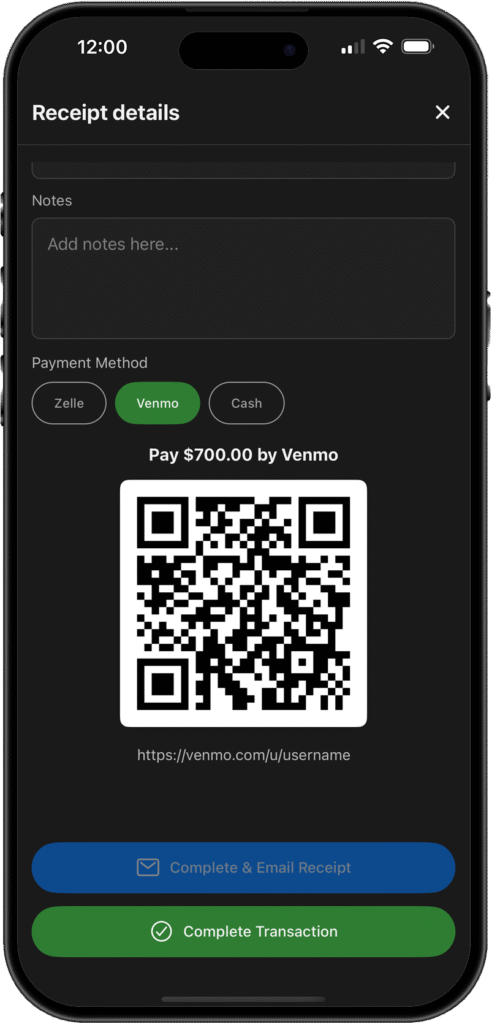Tap Complete & Email Receipt

click(x=243, y=867)
